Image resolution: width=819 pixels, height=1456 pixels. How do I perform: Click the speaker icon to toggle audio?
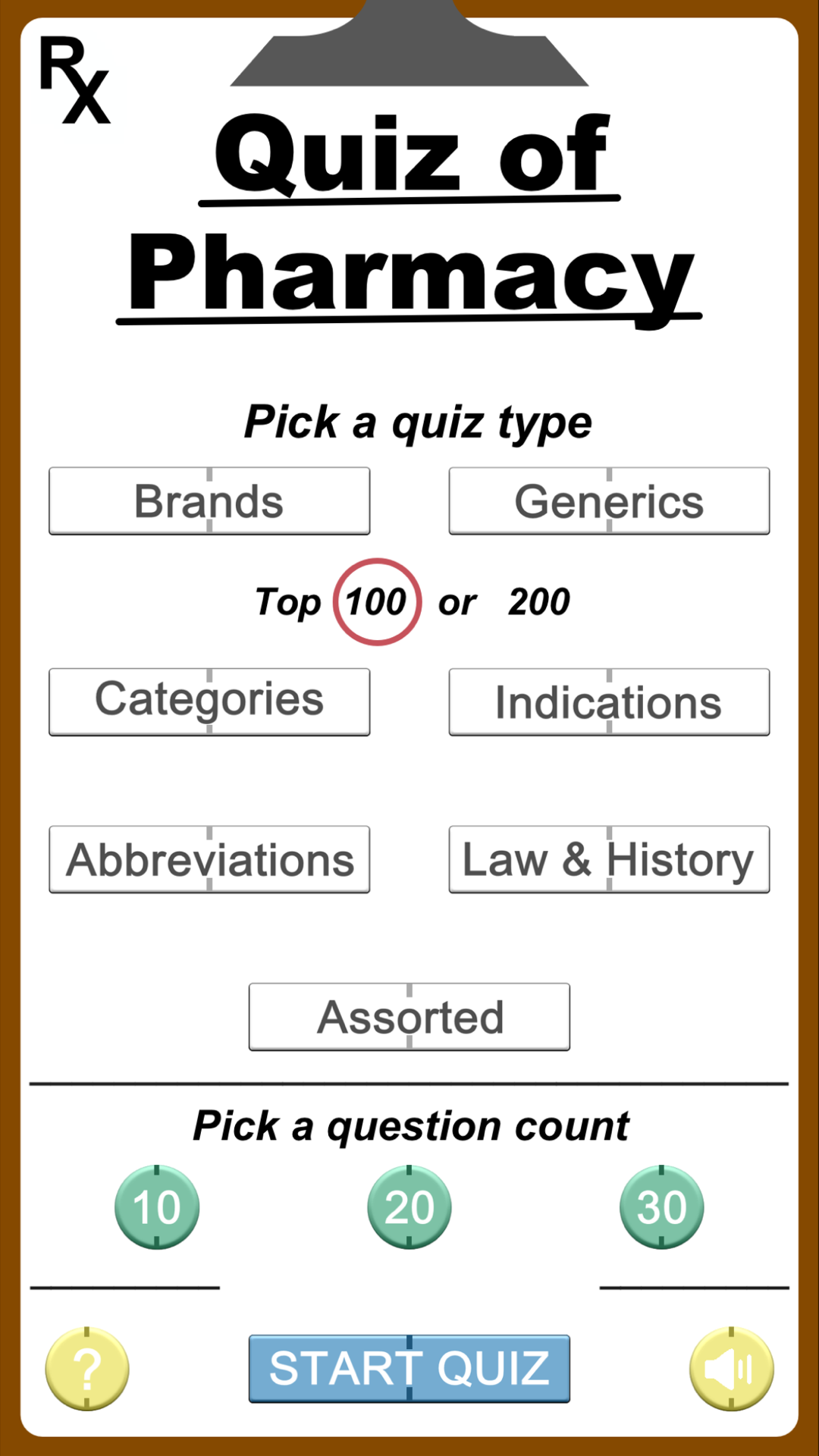(730, 1370)
